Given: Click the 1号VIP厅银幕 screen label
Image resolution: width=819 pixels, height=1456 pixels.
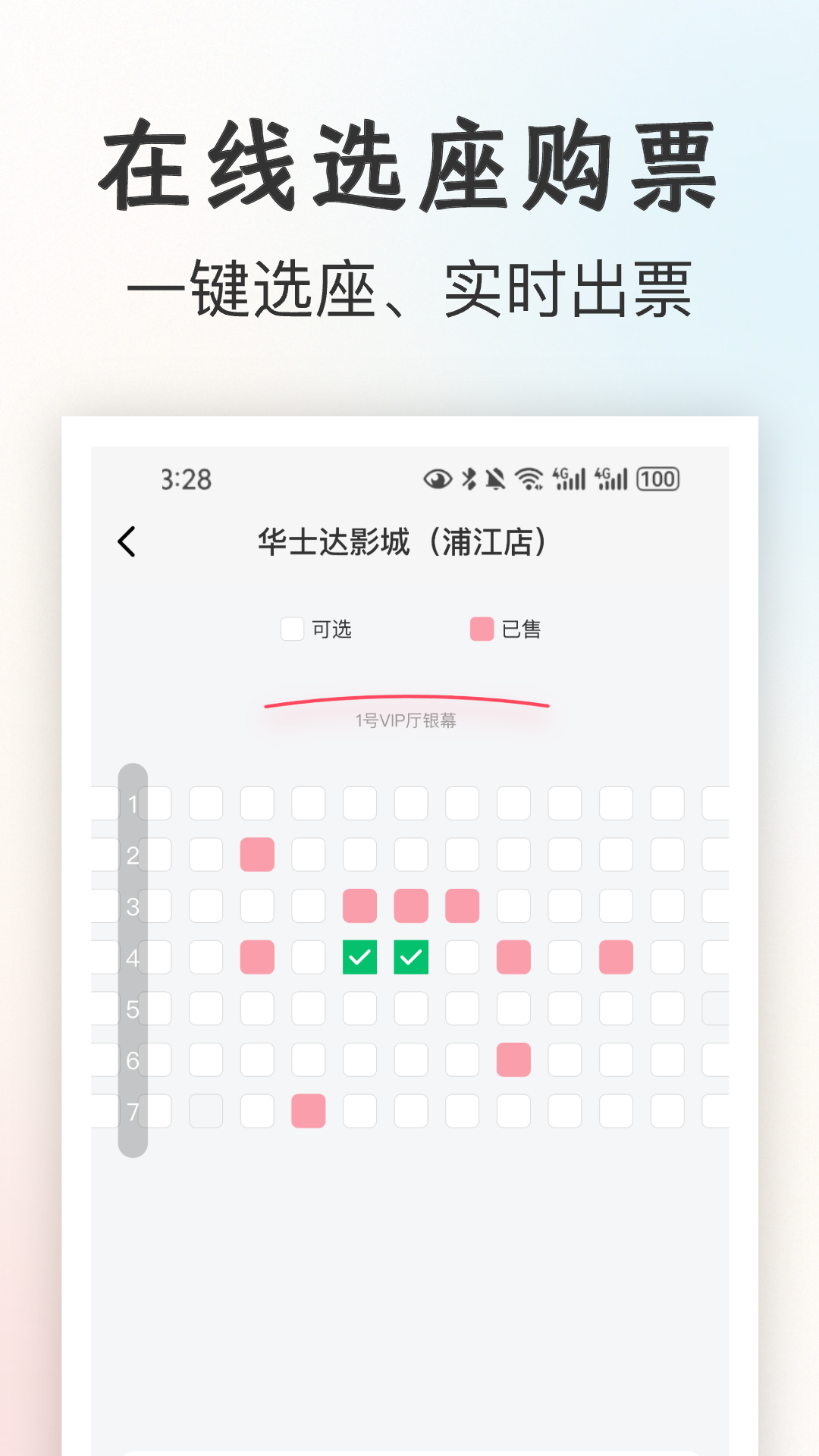Looking at the screenshot, I should pyautogui.click(x=407, y=720).
